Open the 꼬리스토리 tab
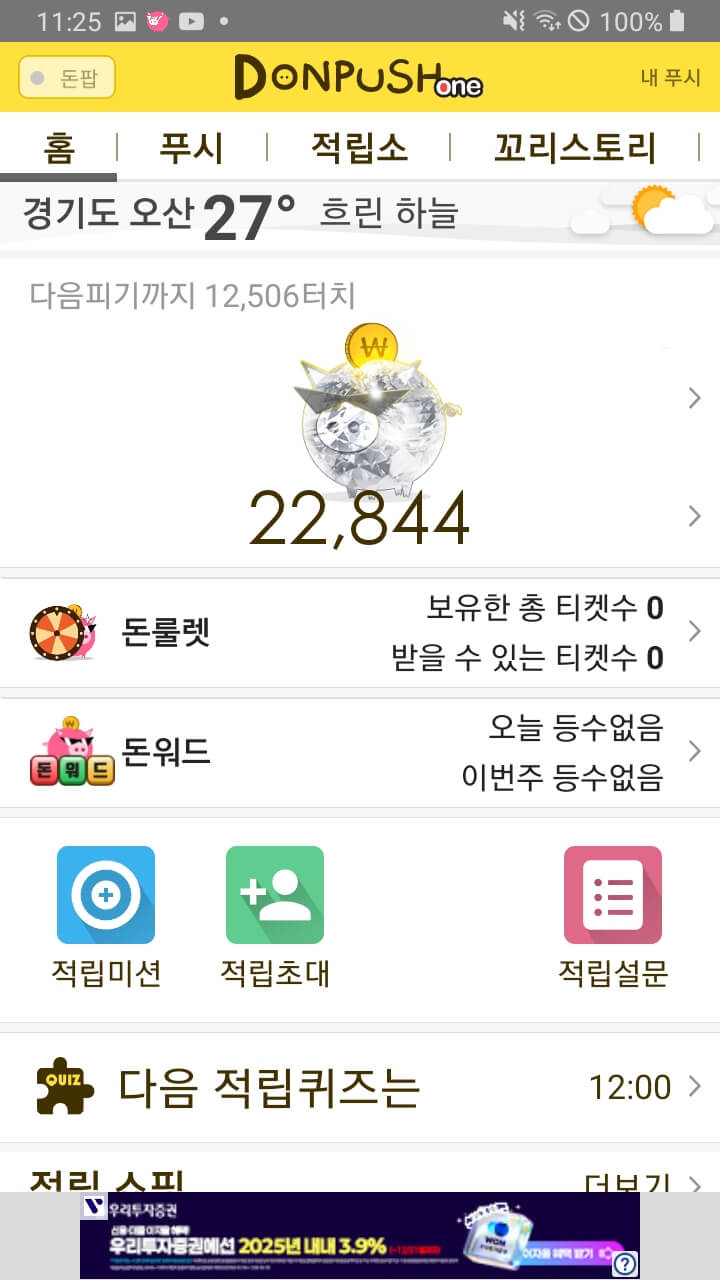Viewport: 720px width, 1280px height. 574,148
